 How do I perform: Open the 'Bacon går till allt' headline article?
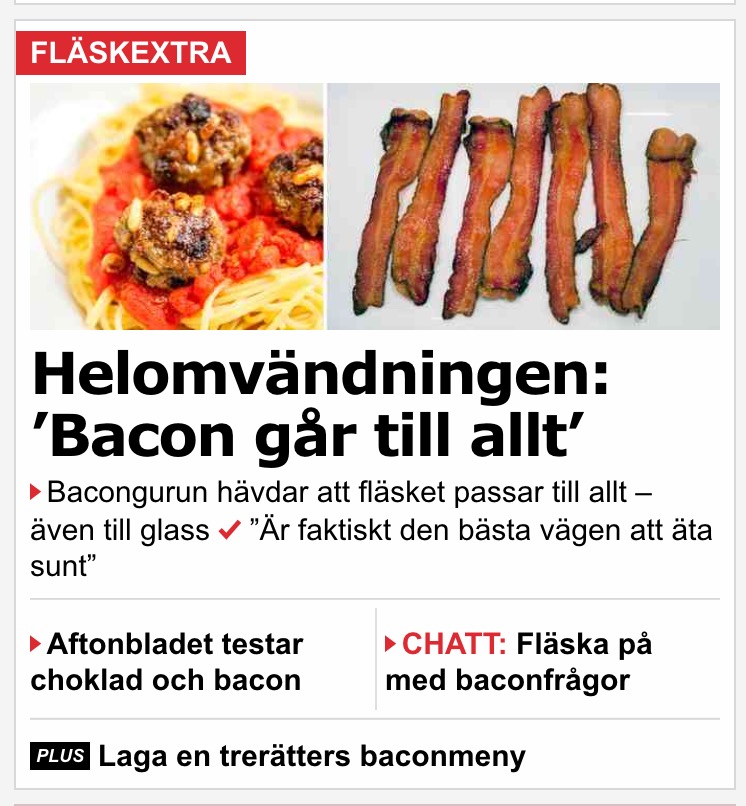[320, 406]
